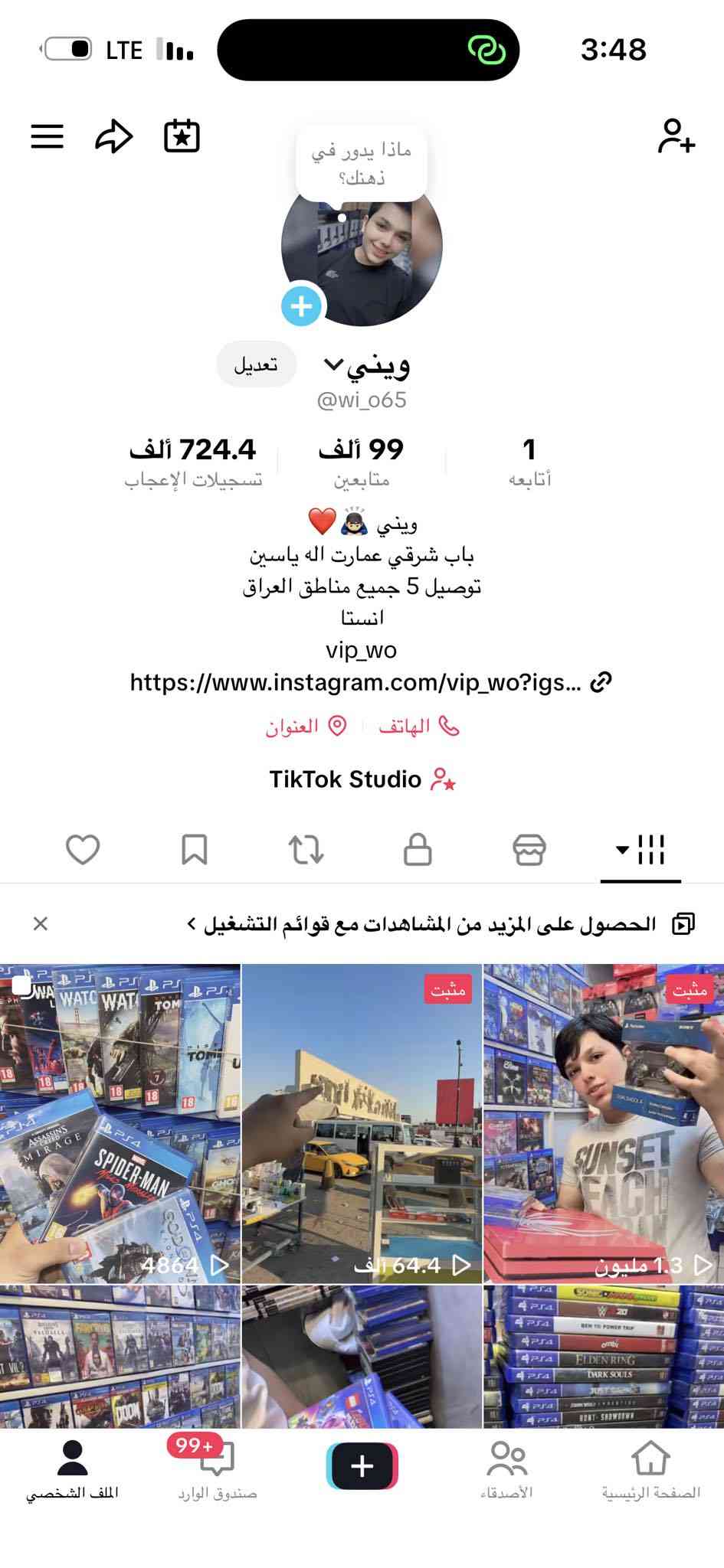Open العنوان address location
Image resolution: width=724 pixels, height=1568 pixels.
pyautogui.click(x=306, y=726)
